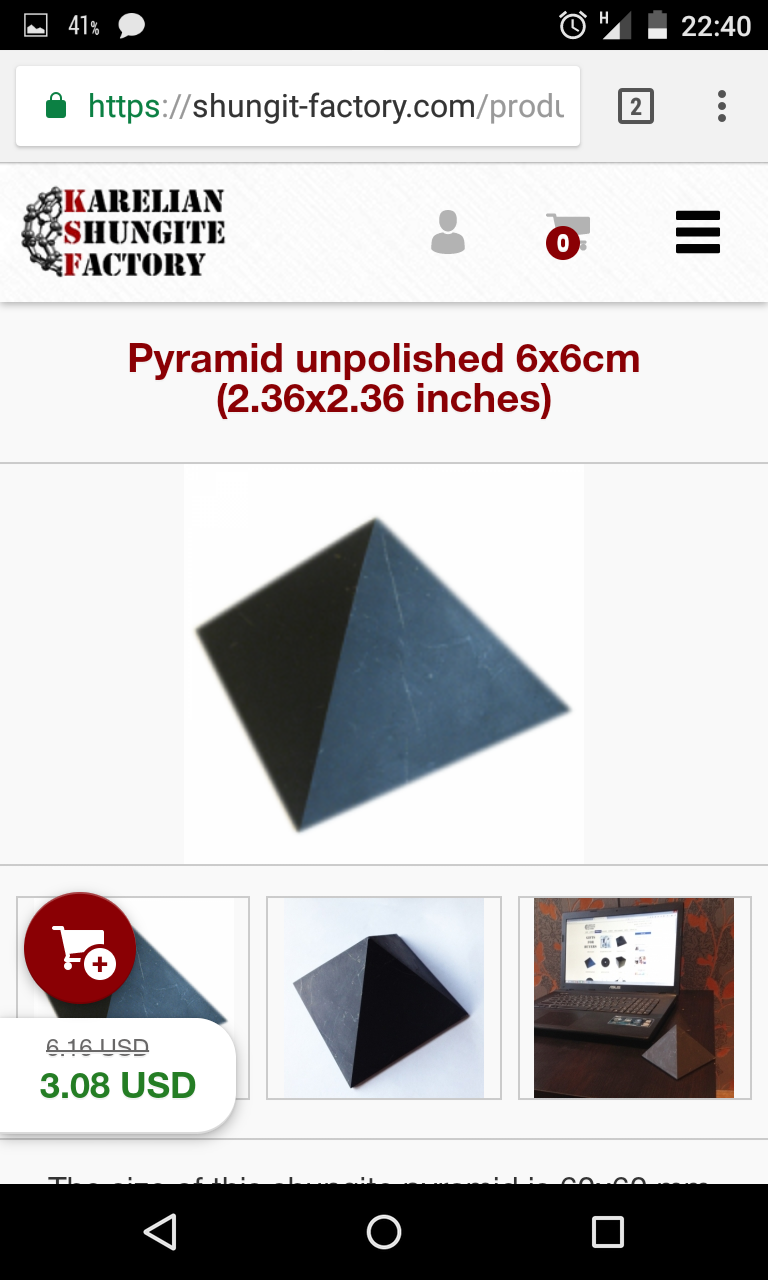Open the hamburger site menu

tap(697, 232)
